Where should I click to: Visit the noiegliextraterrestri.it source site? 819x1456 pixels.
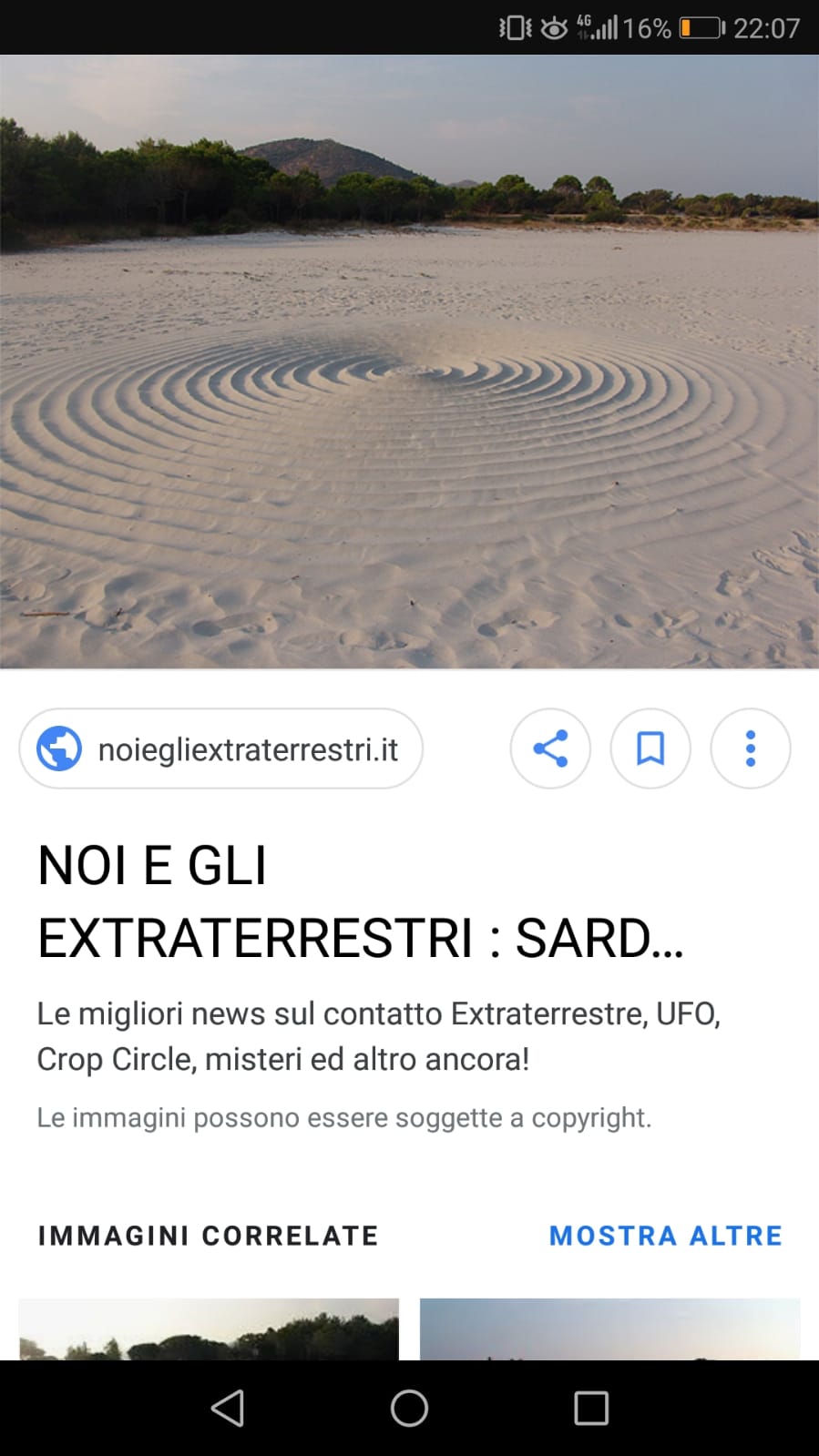tap(220, 748)
